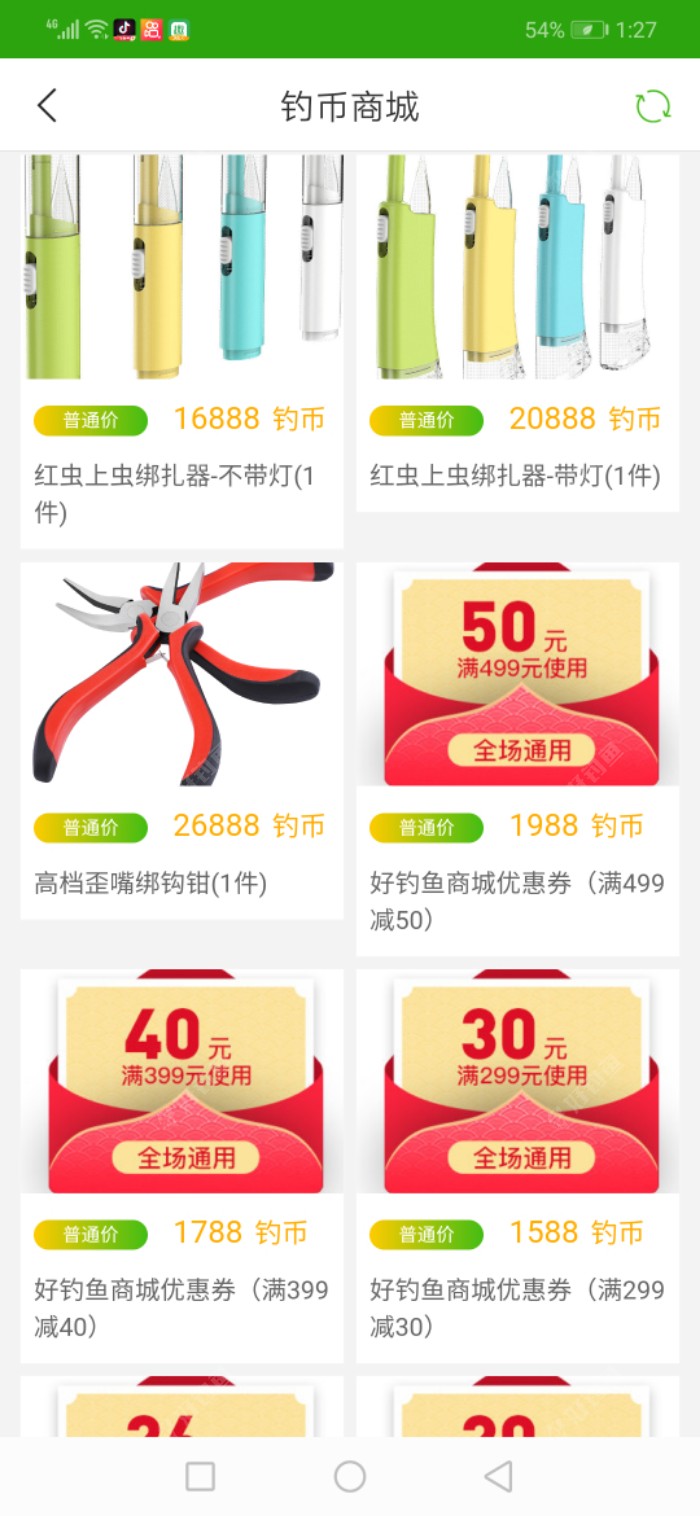Go back from 钓币商城
Viewport: 700px width, 1516px height.
47,106
